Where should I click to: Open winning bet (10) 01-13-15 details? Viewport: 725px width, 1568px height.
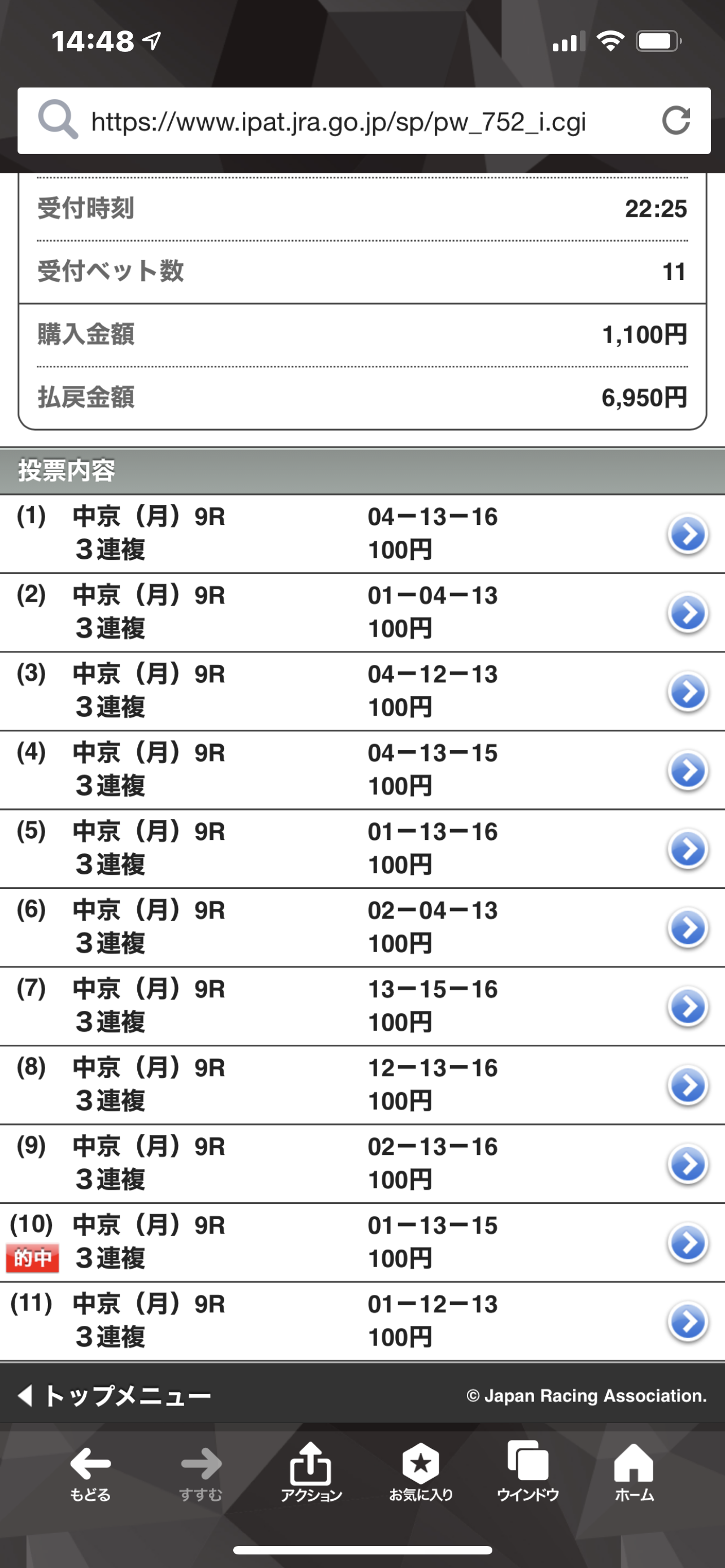click(x=687, y=1242)
